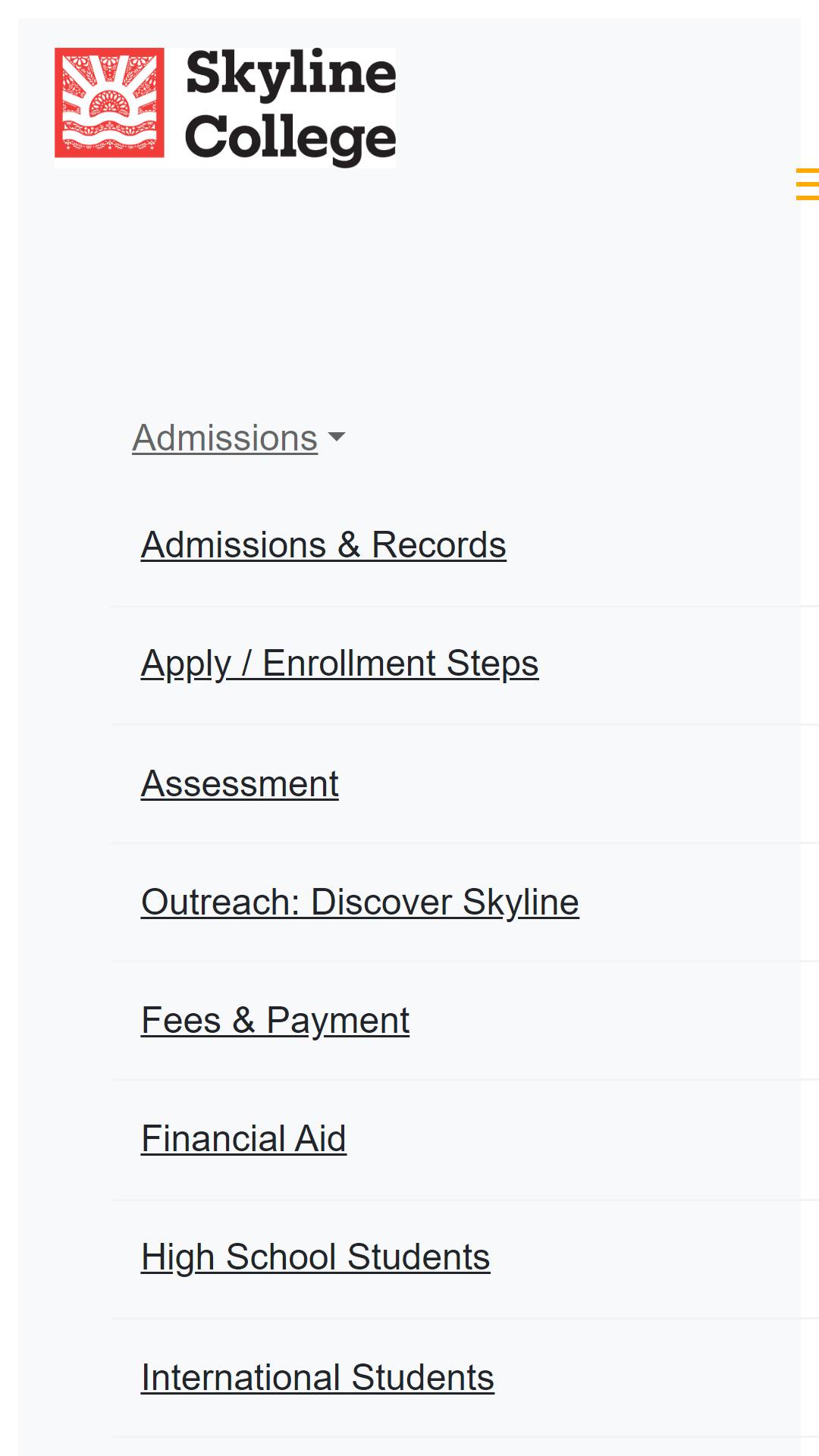Open High School Students page

point(315,1257)
